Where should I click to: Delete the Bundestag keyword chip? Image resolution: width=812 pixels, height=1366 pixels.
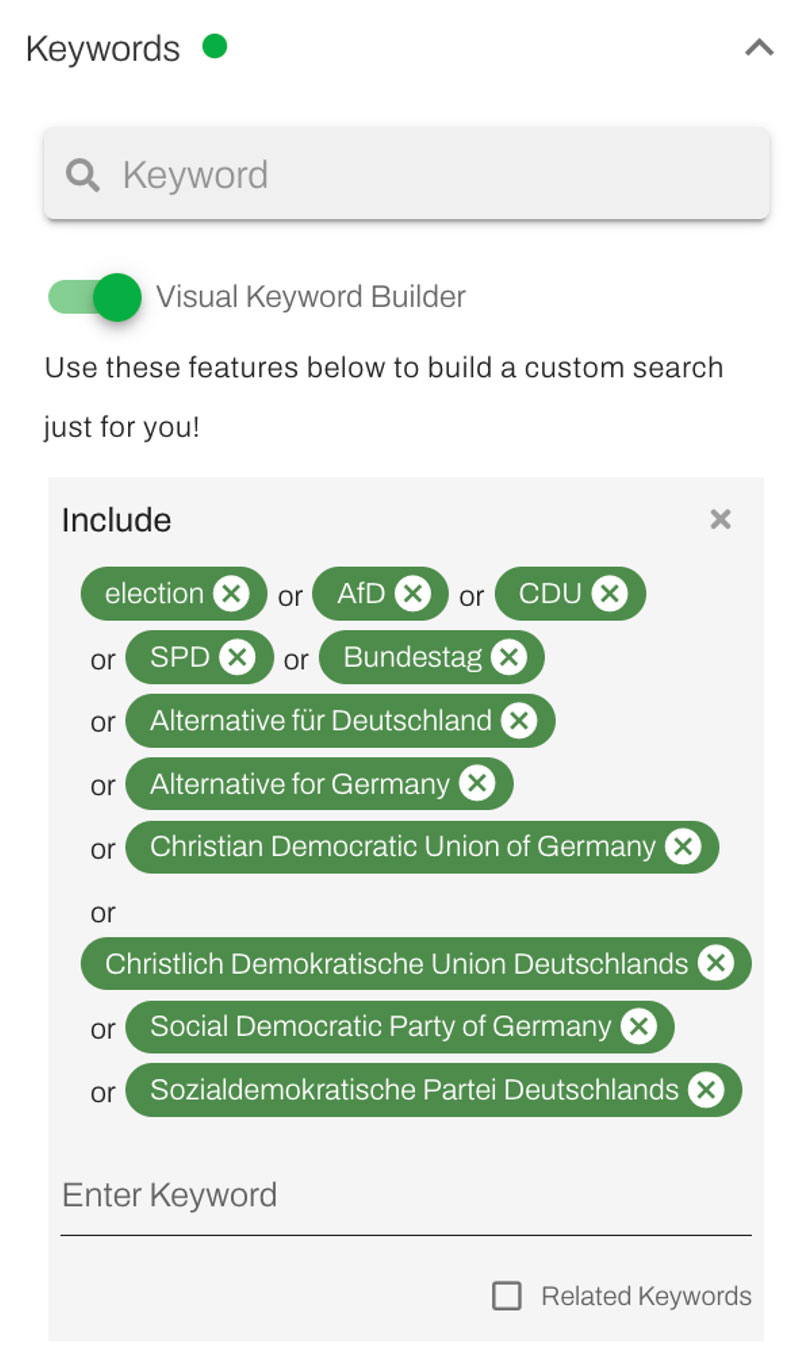pyautogui.click(x=508, y=657)
